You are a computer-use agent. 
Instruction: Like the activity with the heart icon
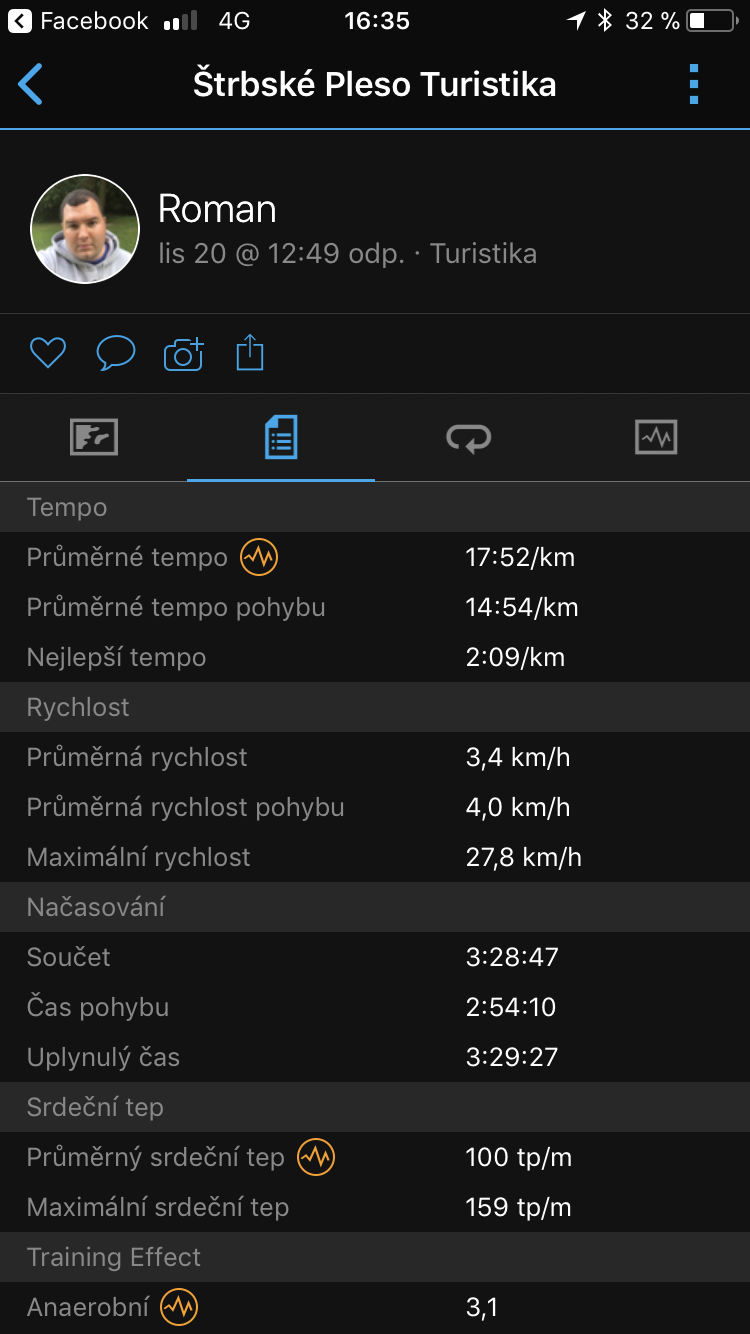pyautogui.click(x=47, y=353)
